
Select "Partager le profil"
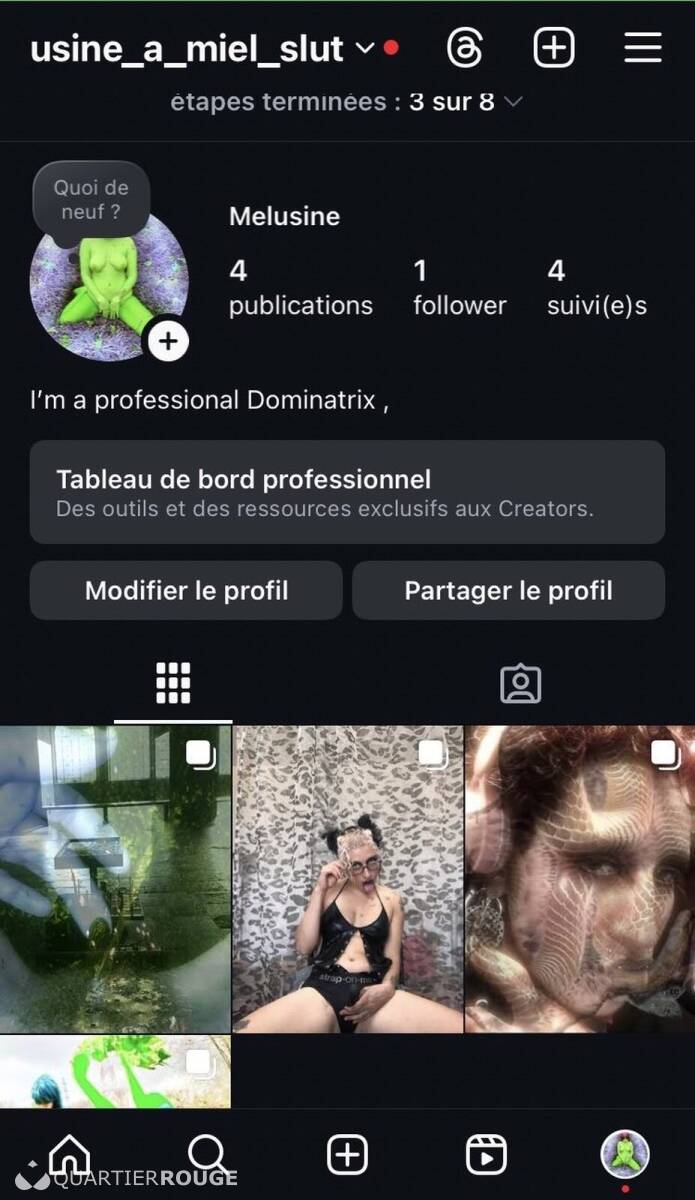pyautogui.click(x=508, y=590)
